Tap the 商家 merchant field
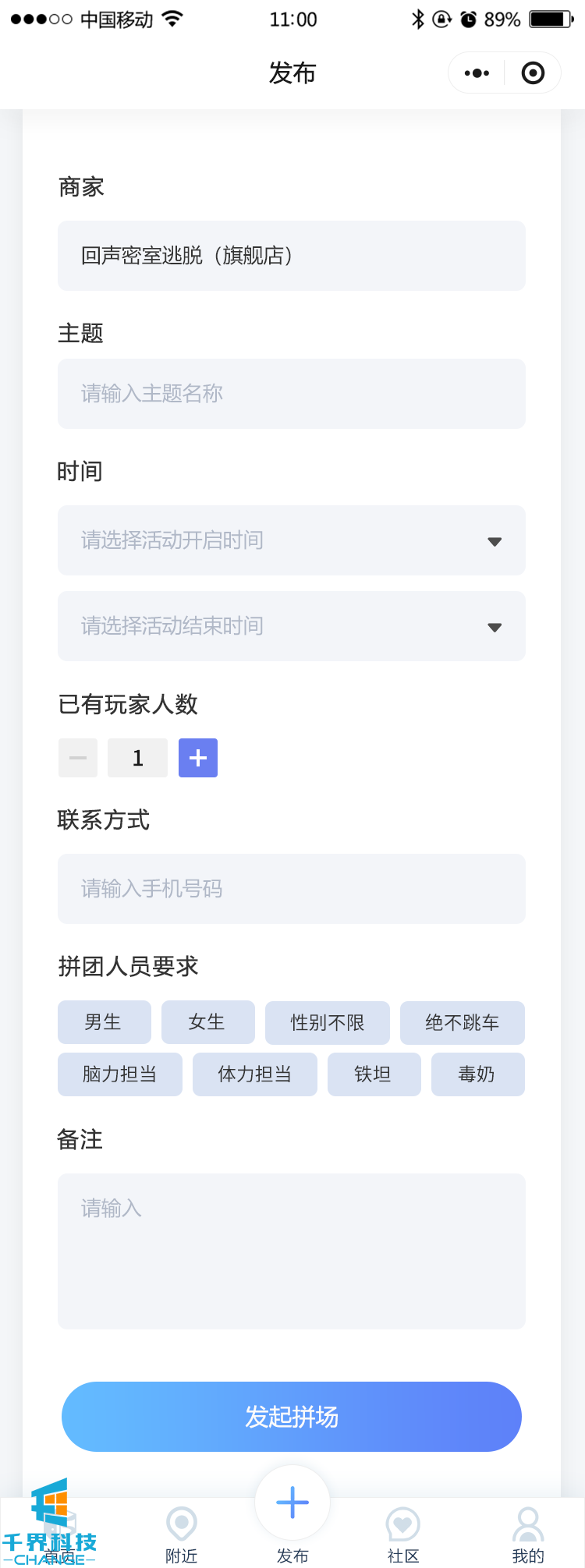585x1568 pixels. pos(291,256)
